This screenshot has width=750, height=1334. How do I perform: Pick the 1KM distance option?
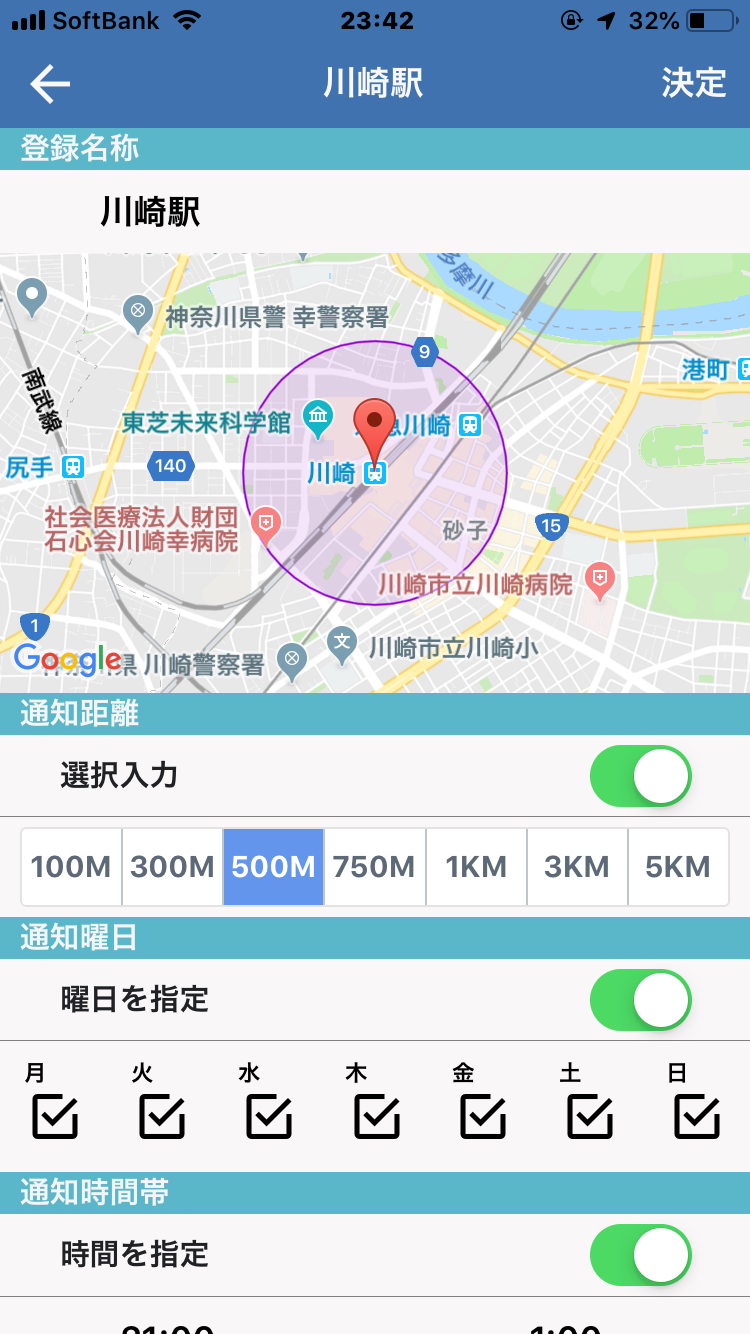pos(476,867)
